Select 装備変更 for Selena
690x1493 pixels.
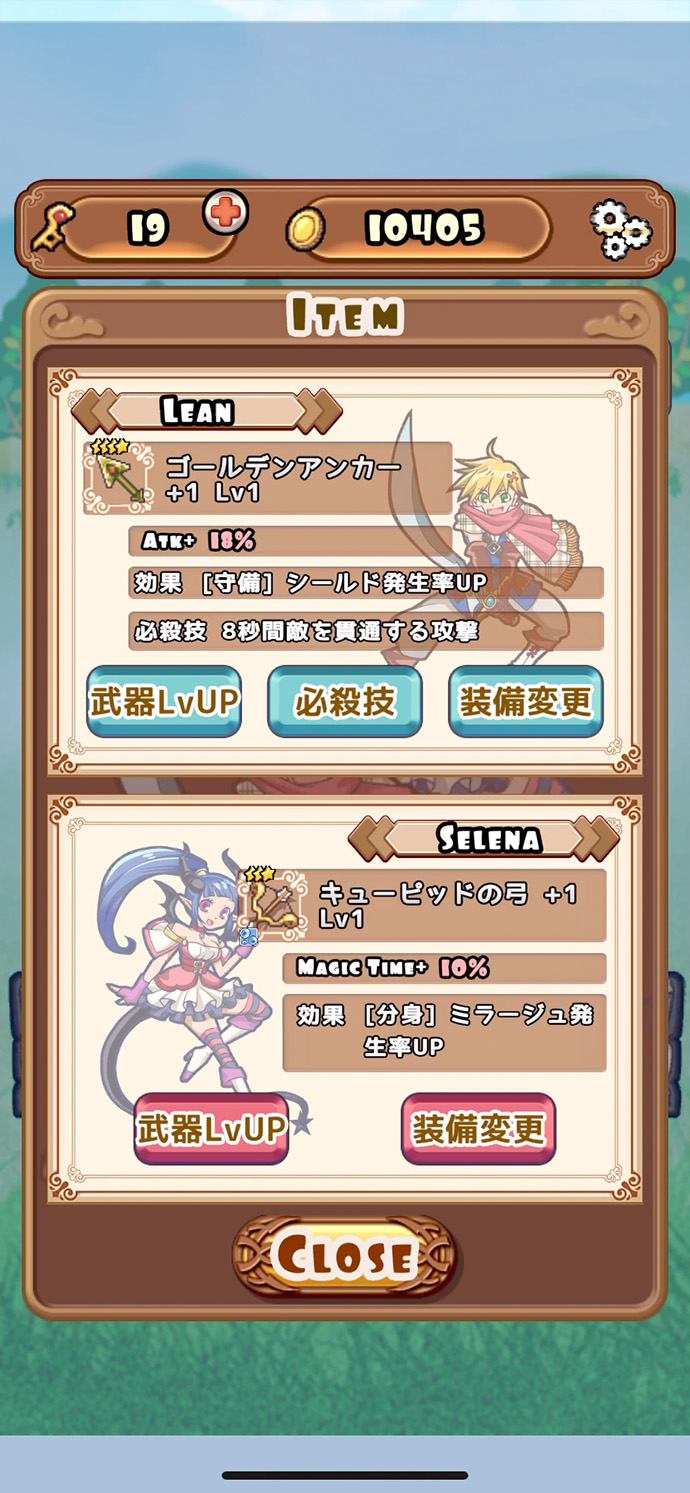point(478,1129)
